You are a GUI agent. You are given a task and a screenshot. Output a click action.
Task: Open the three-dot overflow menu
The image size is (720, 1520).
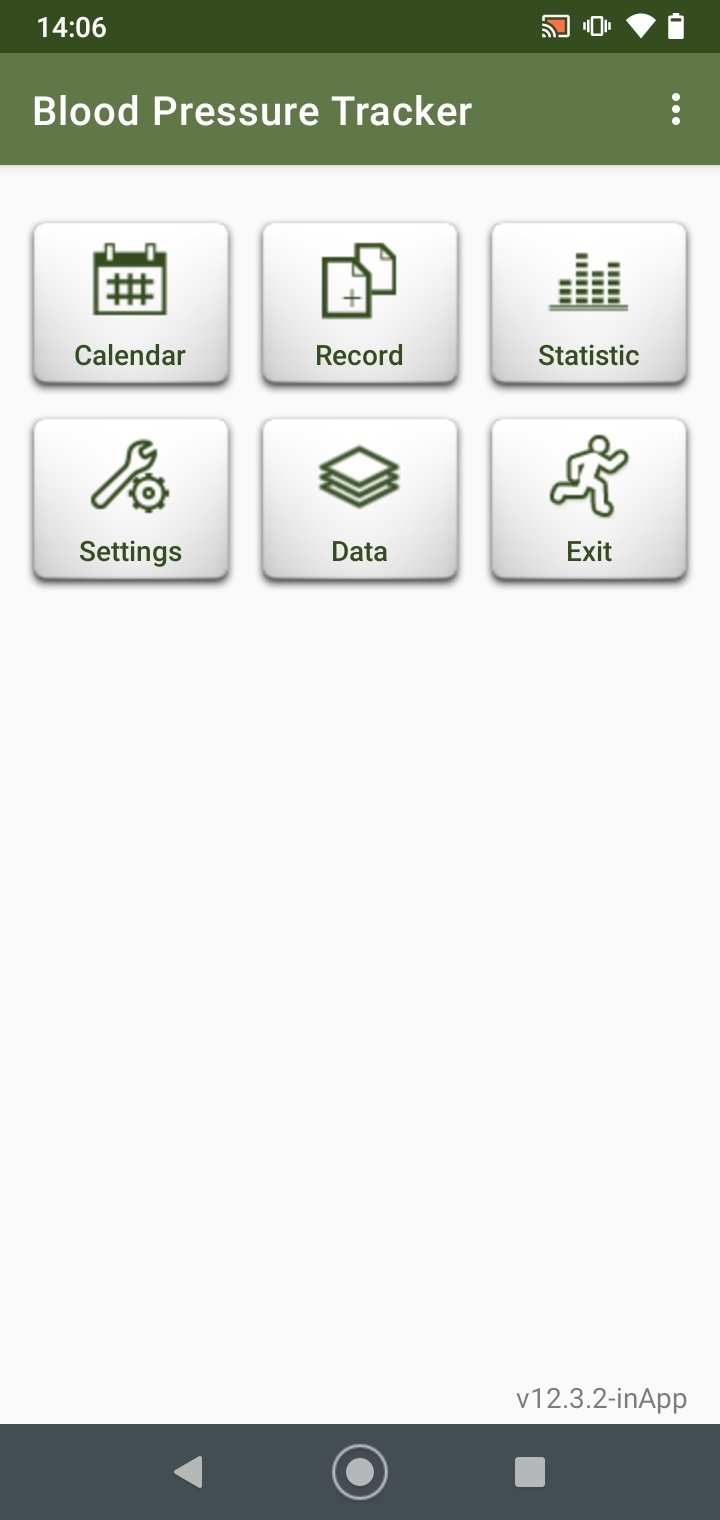pyautogui.click(x=676, y=109)
